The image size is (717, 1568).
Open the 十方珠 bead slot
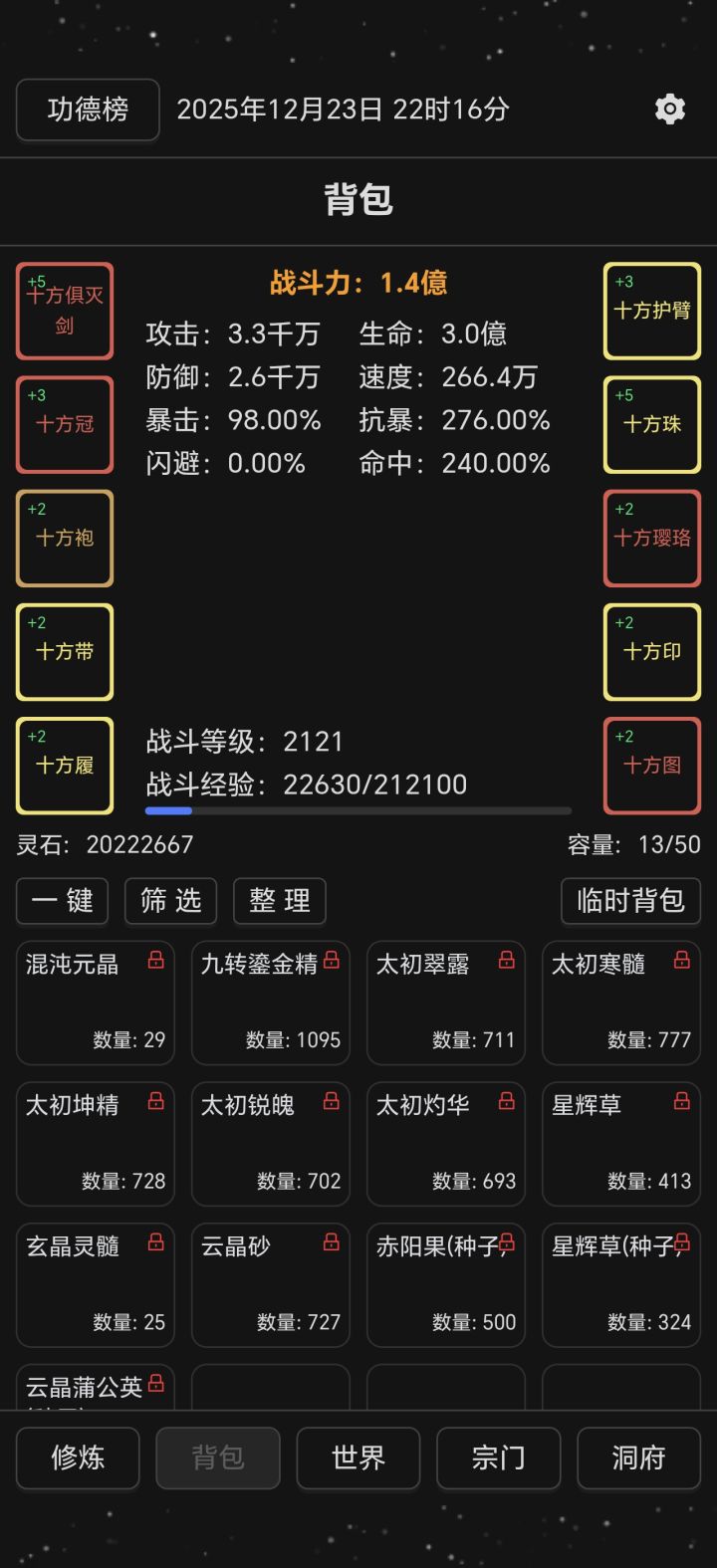651,425
